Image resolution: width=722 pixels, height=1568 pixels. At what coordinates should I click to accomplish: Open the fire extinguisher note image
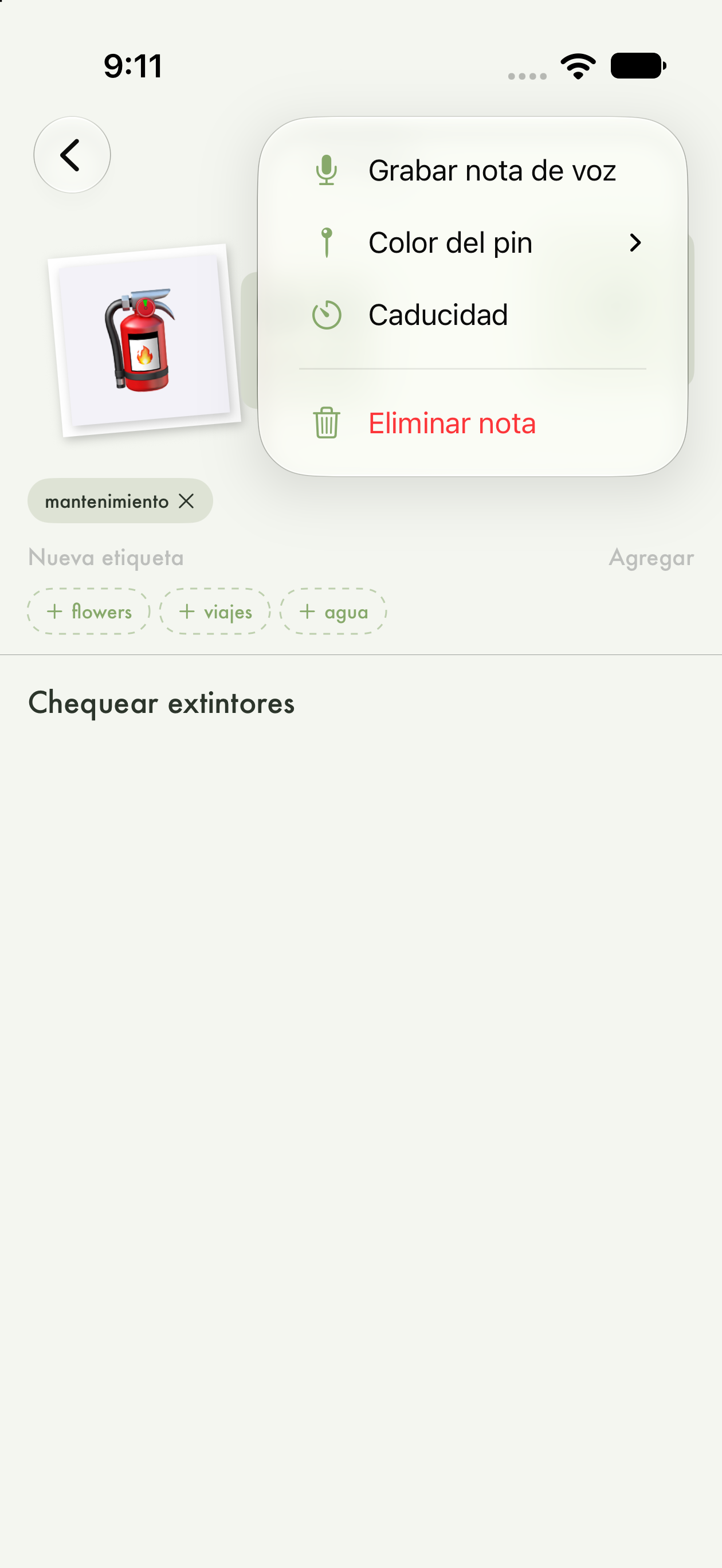click(x=145, y=340)
